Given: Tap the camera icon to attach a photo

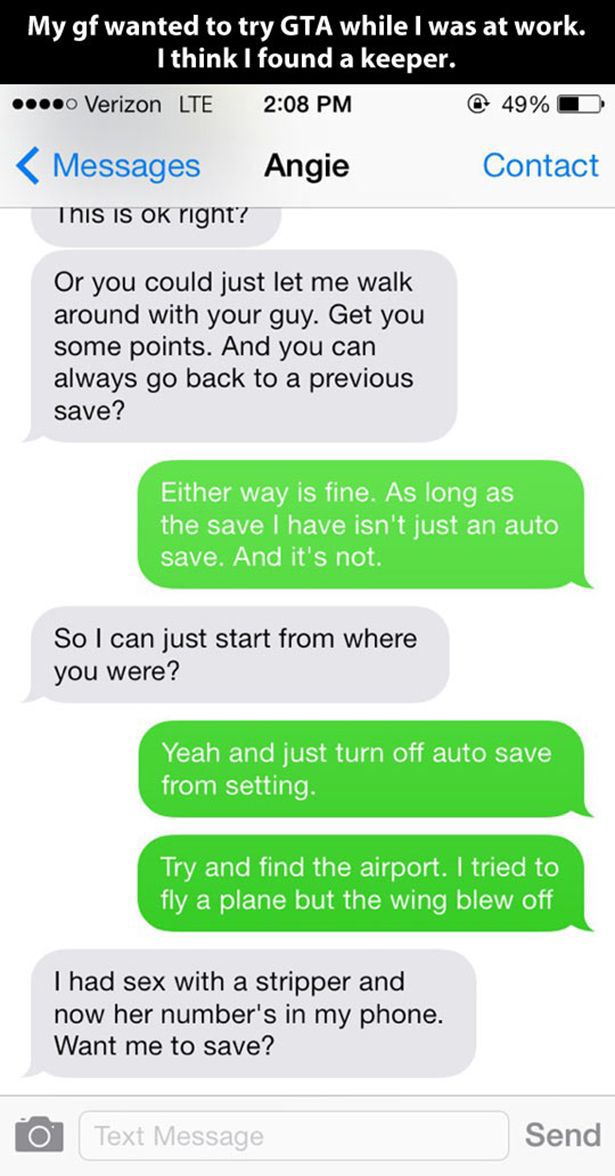Looking at the screenshot, I should (x=38, y=1135).
